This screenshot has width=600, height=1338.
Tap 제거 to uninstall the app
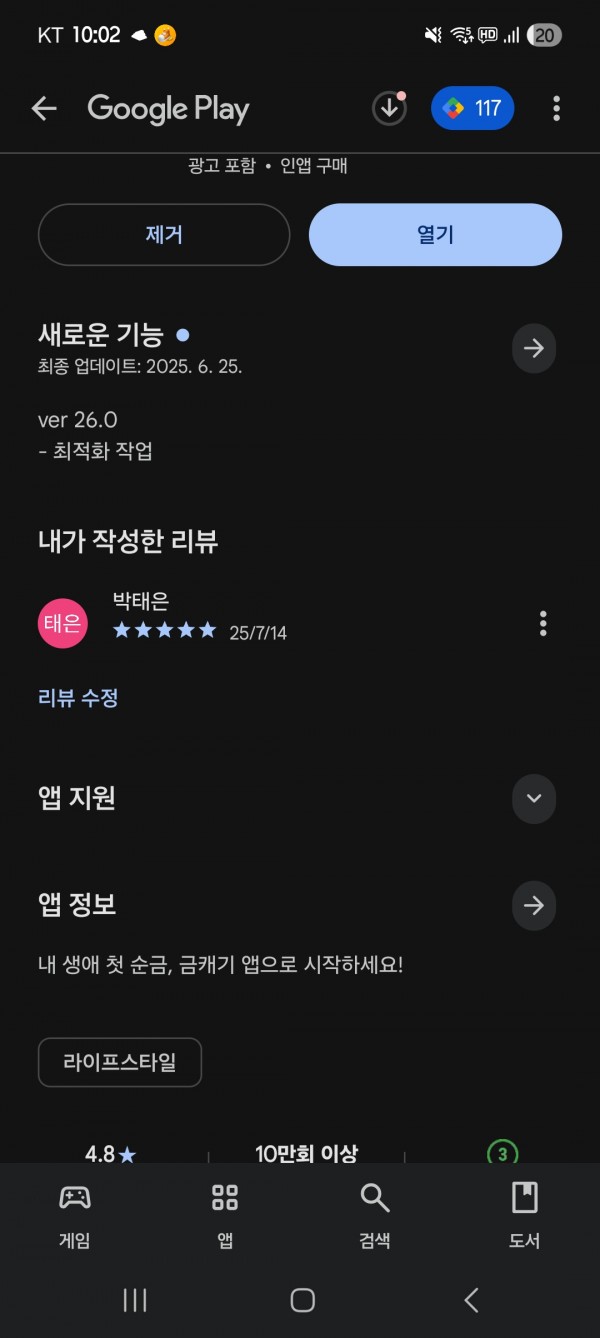(164, 235)
